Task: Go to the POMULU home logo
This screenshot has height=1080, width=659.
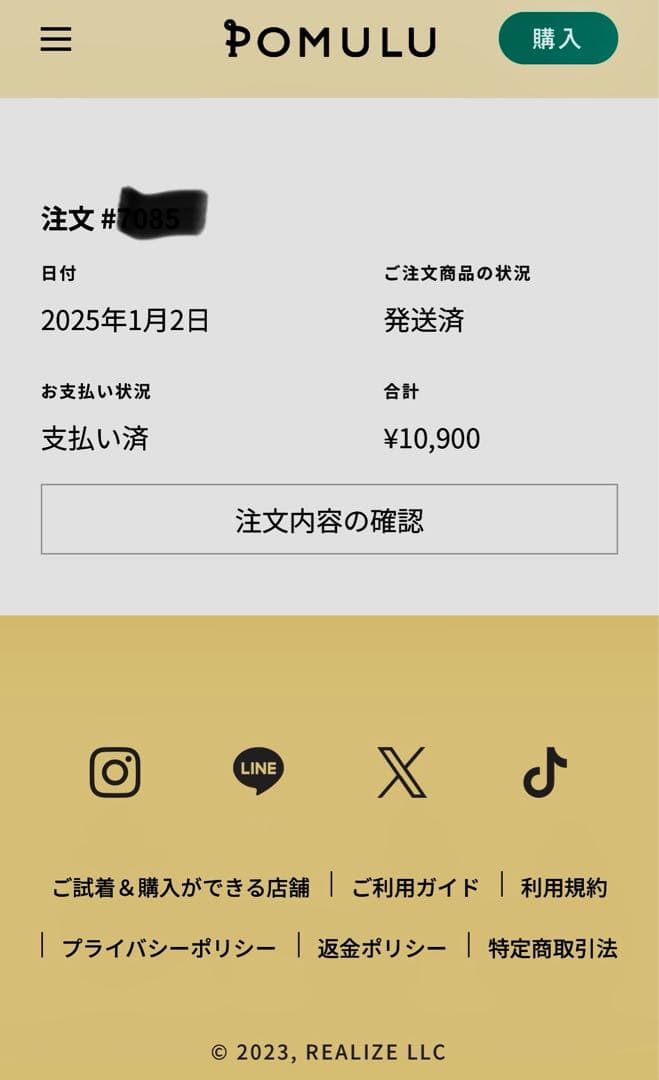Action: point(330,39)
